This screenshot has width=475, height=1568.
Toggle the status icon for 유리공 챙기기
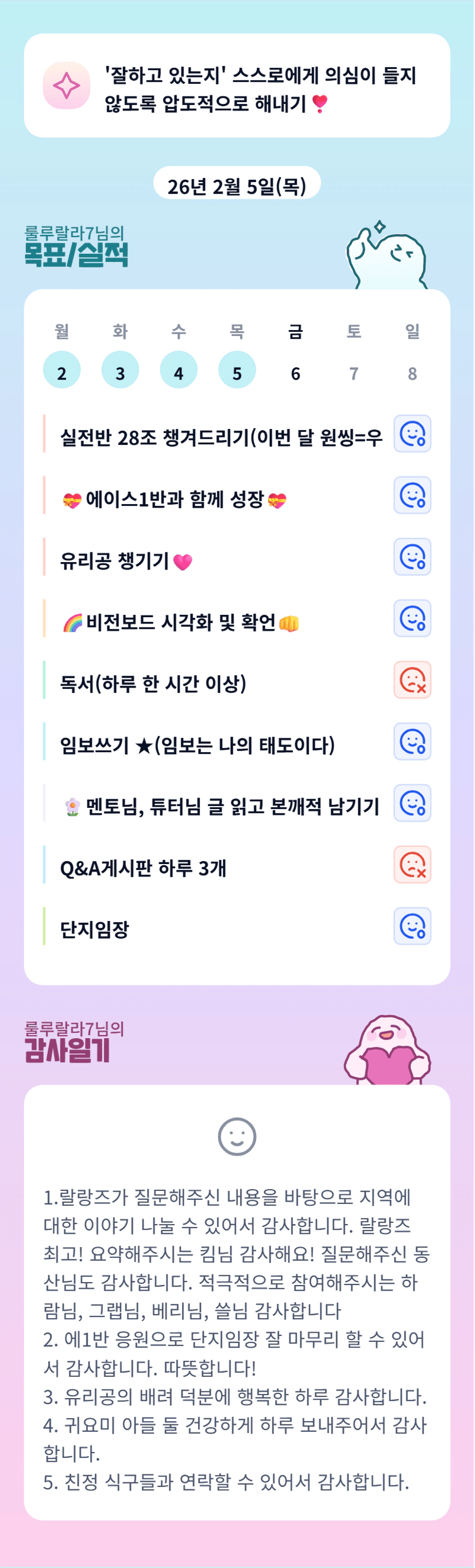point(412,557)
